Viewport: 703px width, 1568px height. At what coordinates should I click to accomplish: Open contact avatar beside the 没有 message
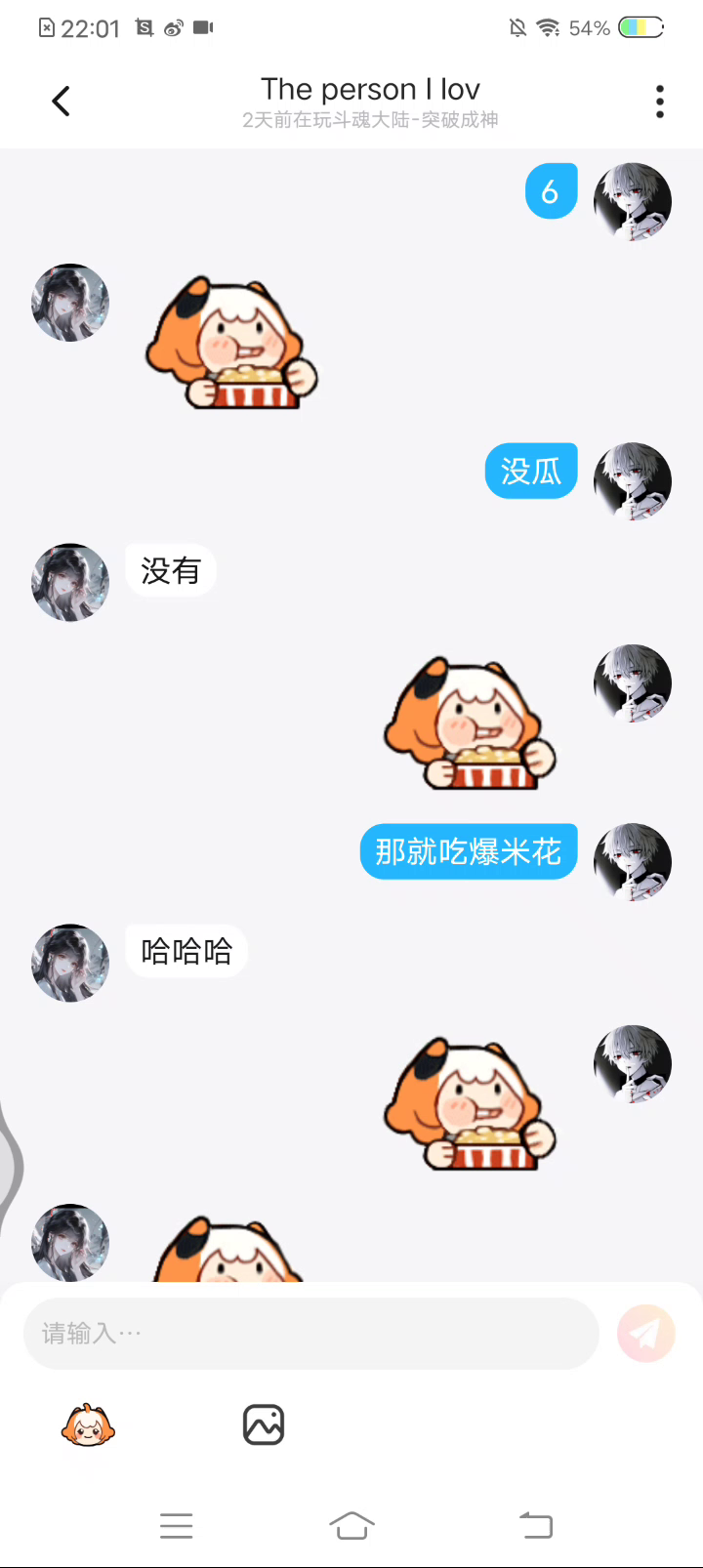70,582
